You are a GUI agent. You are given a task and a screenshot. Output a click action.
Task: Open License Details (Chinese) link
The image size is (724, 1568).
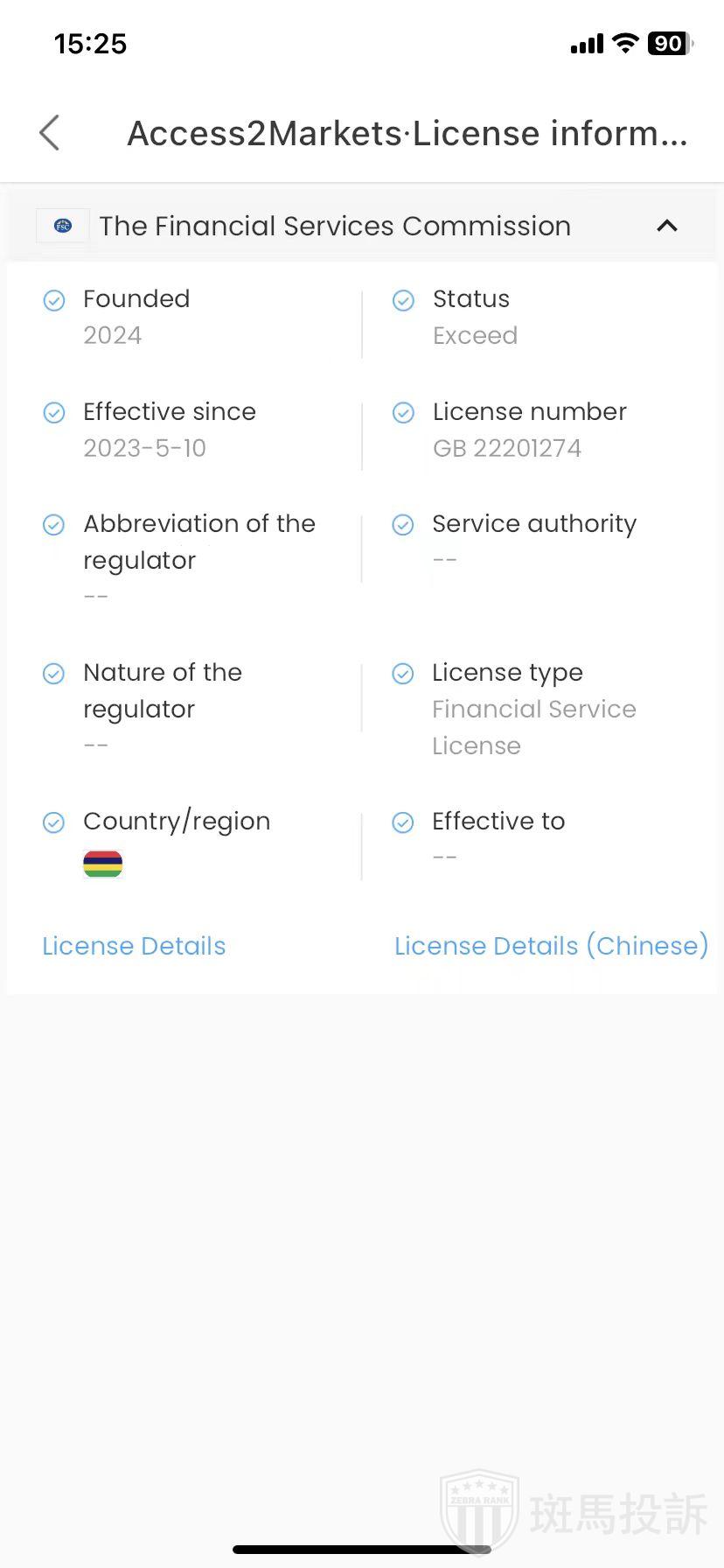[551, 946]
